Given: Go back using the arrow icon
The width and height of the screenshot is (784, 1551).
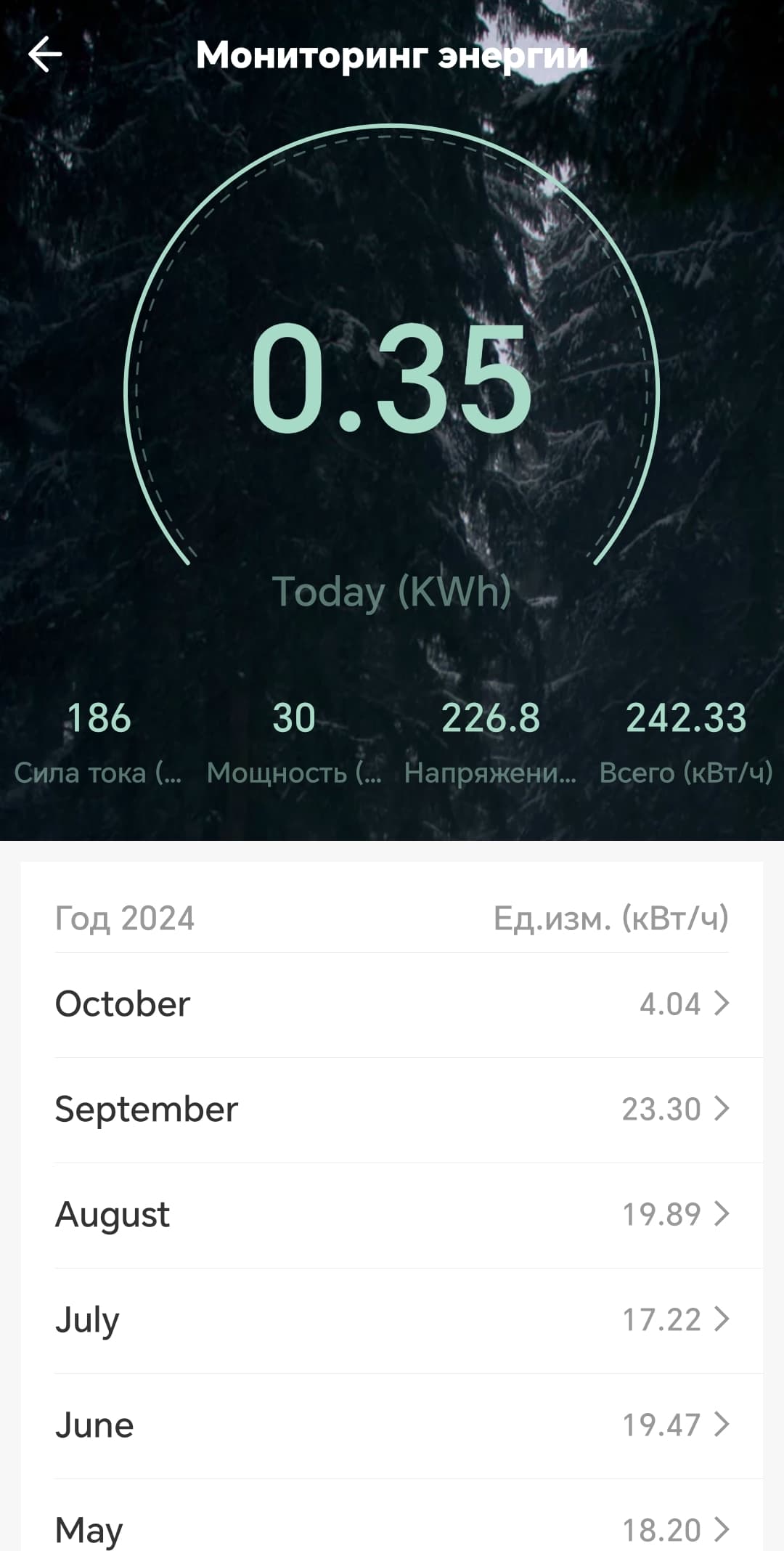Looking at the screenshot, I should 45,54.
